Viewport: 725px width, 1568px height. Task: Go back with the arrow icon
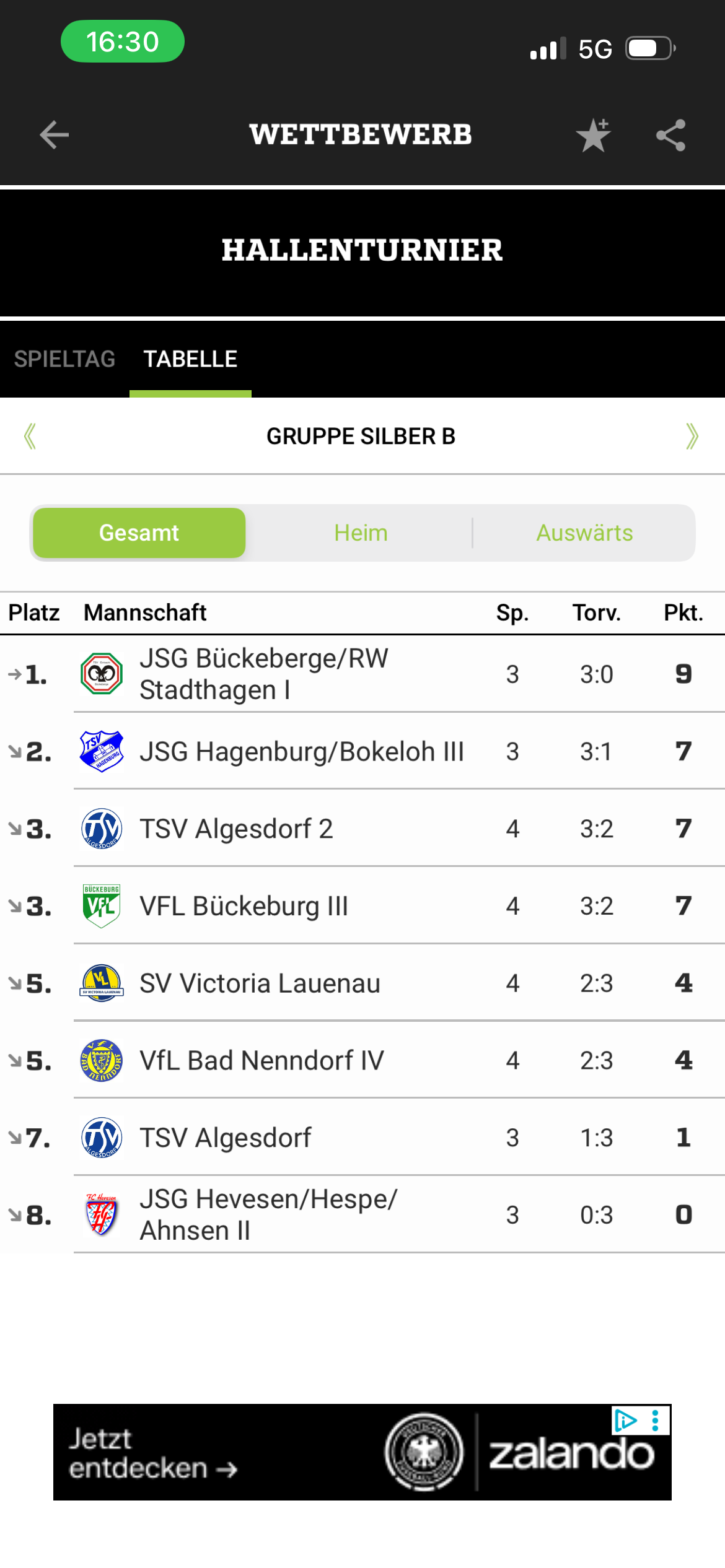click(x=54, y=135)
